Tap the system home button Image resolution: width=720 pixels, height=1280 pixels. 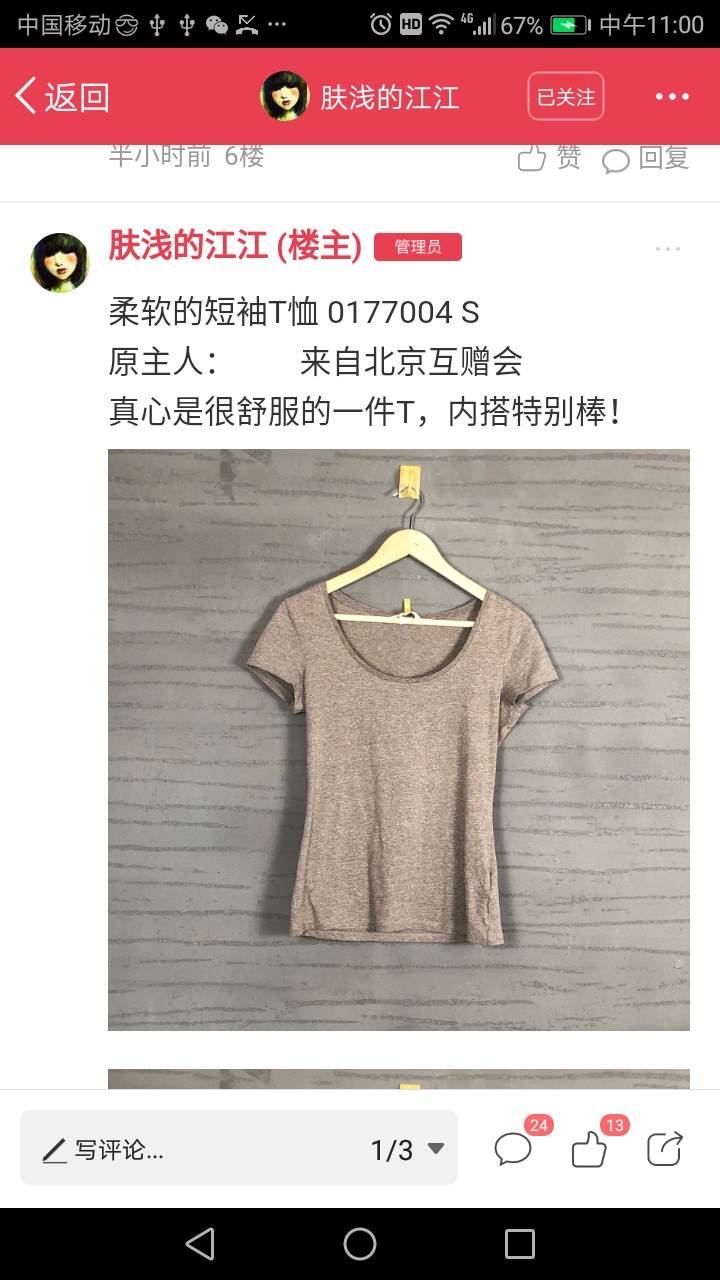(360, 1244)
